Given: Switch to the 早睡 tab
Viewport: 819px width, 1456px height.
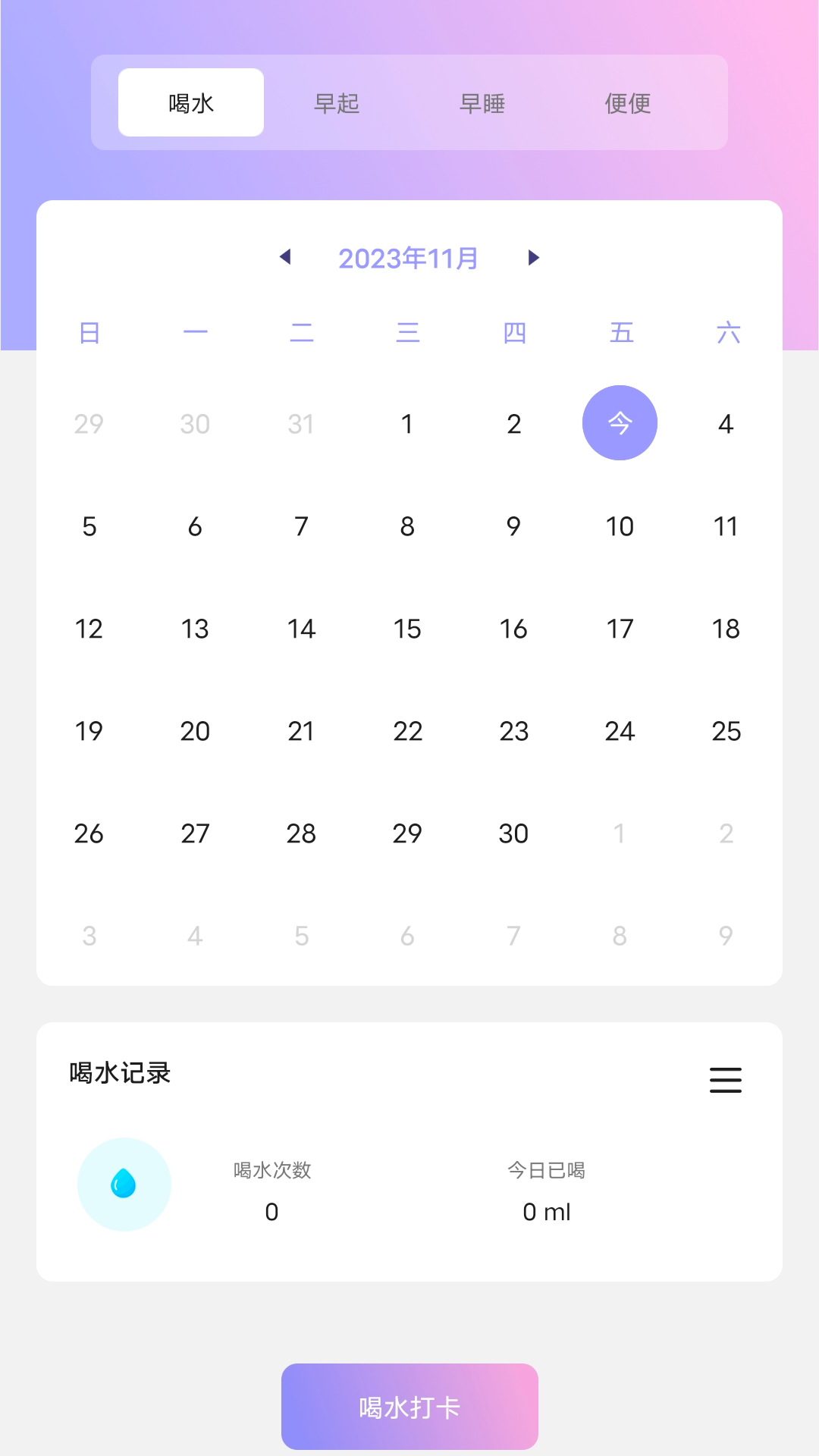Looking at the screenshot, I should 482,103.
